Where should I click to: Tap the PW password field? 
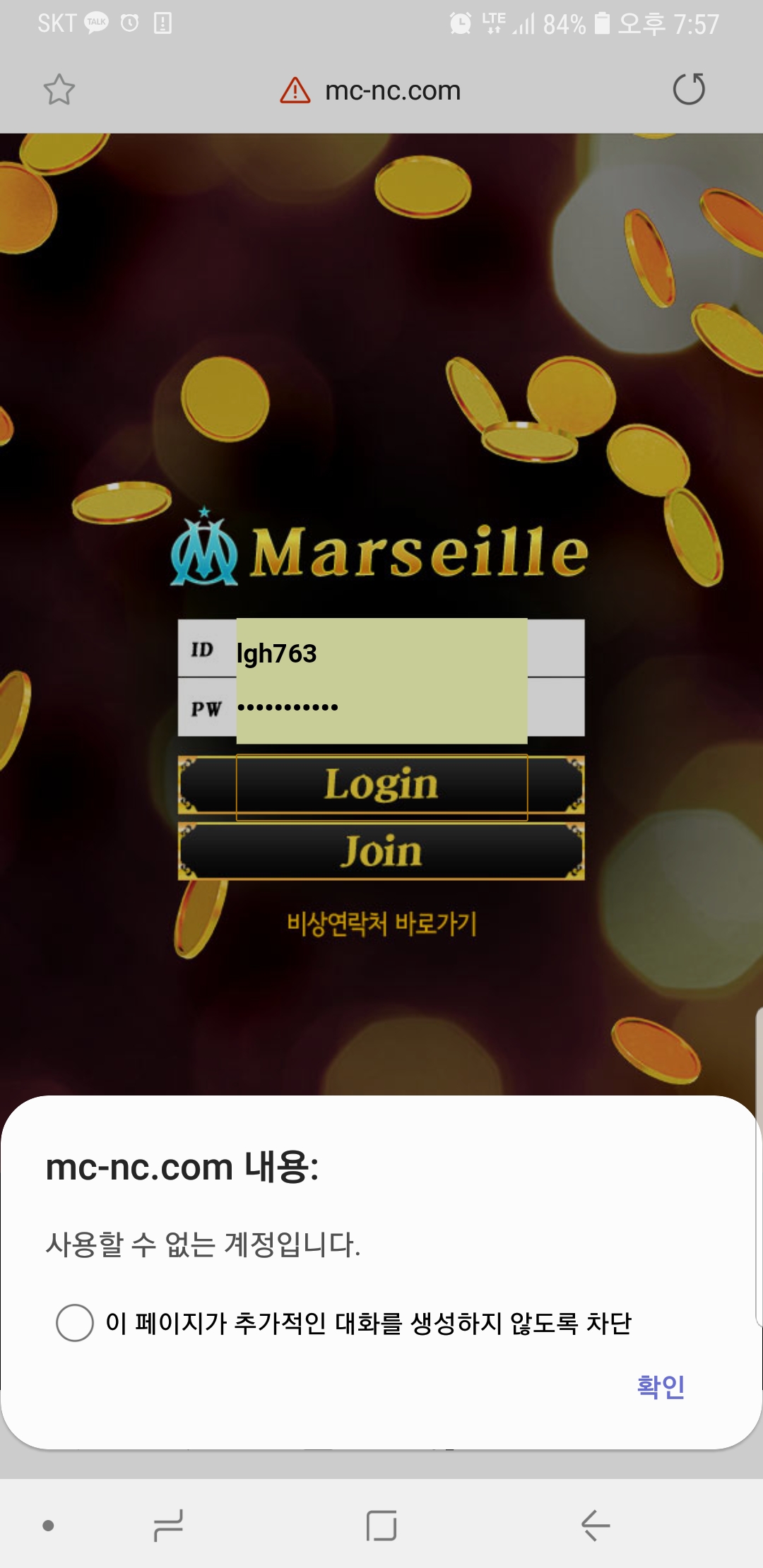(x=381, y=707)
